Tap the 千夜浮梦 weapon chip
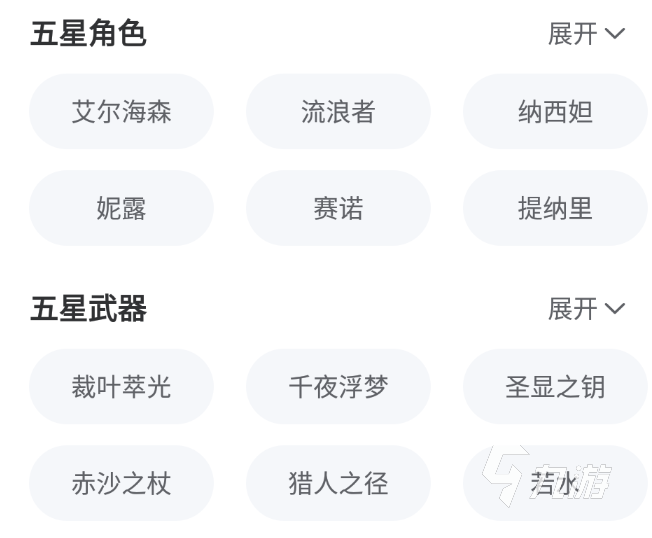 pyautogui.click(x=338, y=387)
